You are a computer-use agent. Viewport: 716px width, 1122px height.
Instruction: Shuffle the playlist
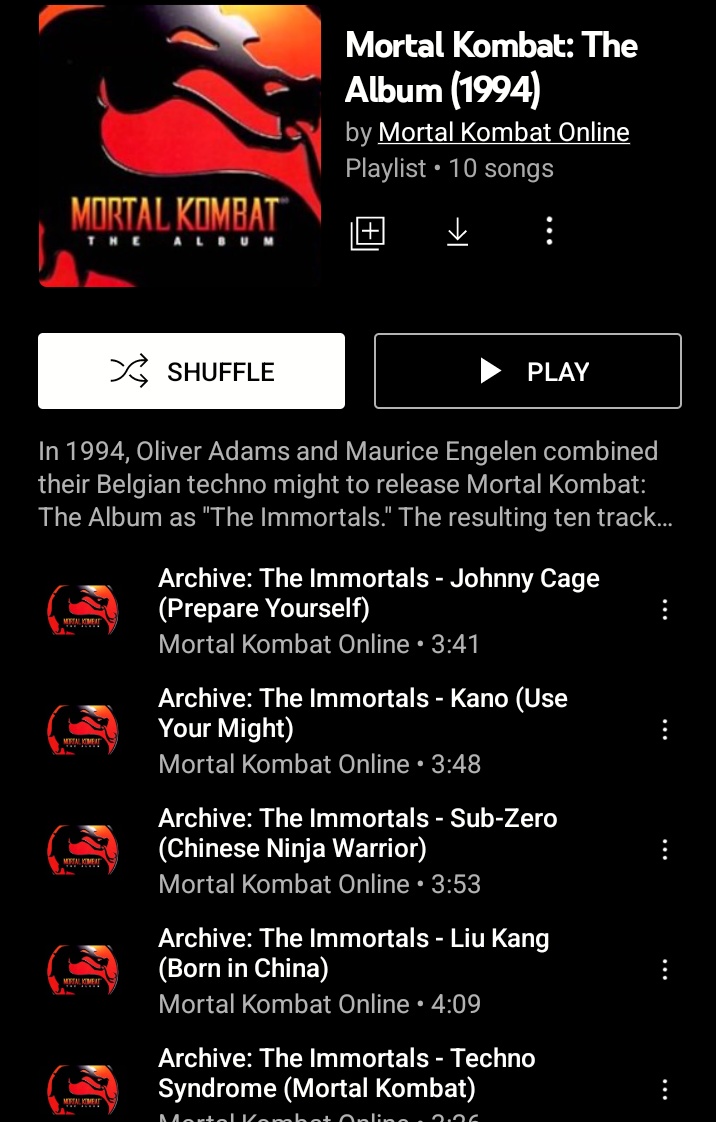191,371
